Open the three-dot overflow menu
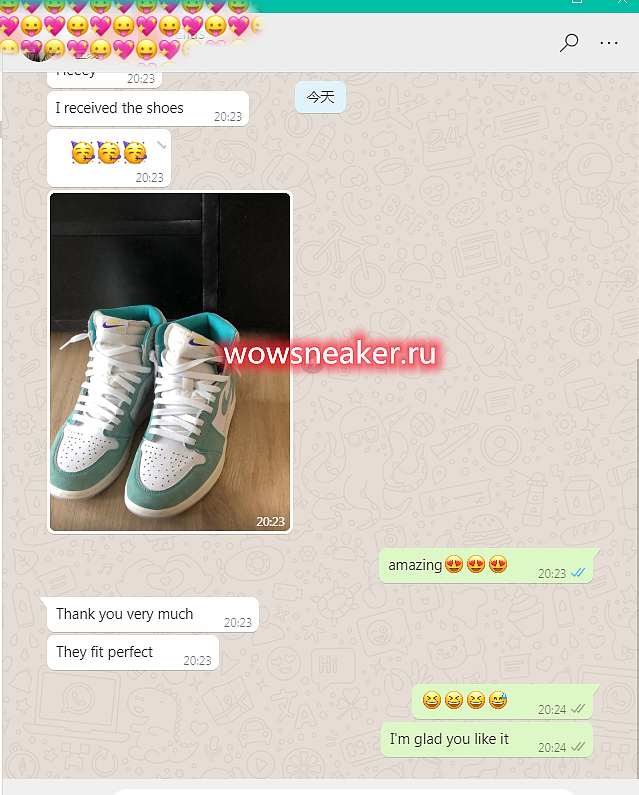This screenshot has height=795, width=639. (609, 43)
